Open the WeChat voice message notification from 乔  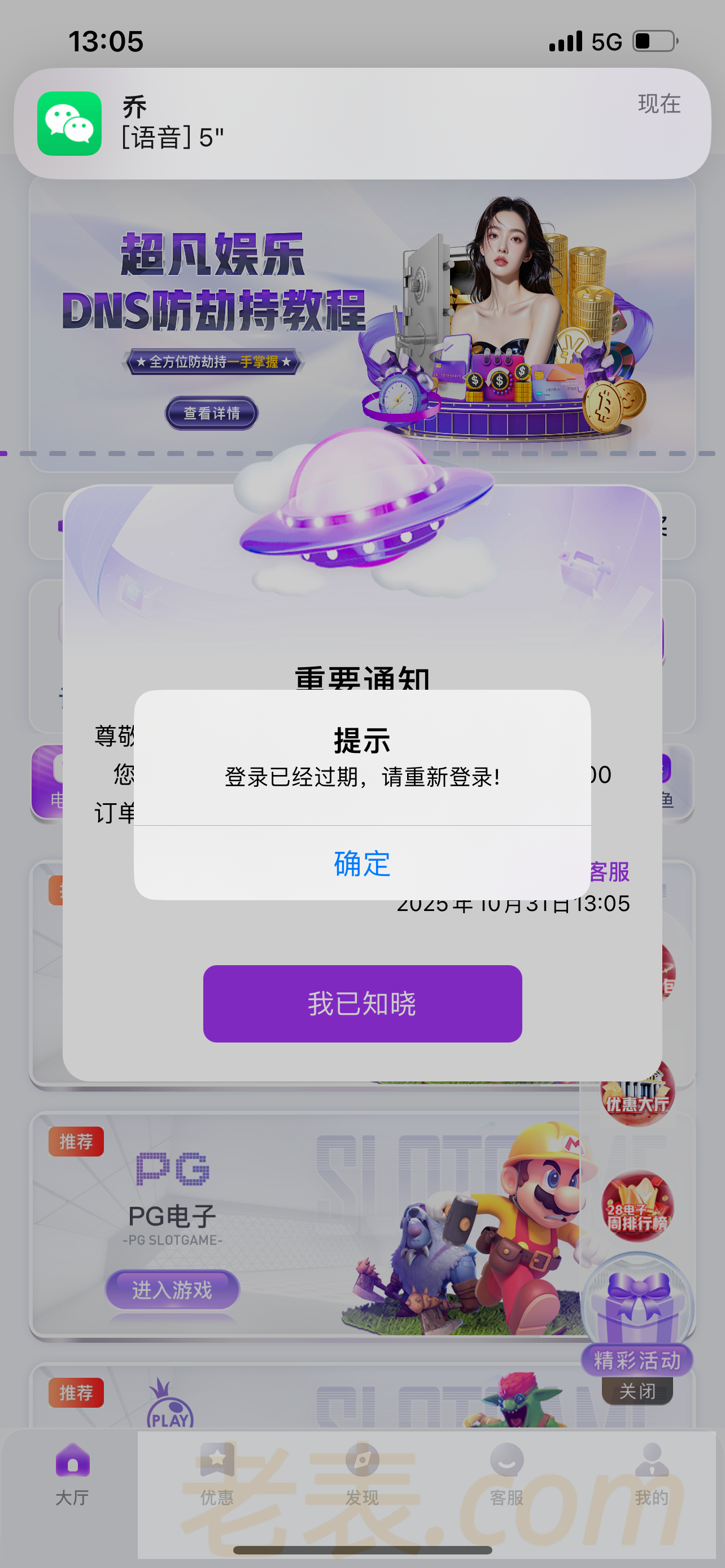coord(362,123)
